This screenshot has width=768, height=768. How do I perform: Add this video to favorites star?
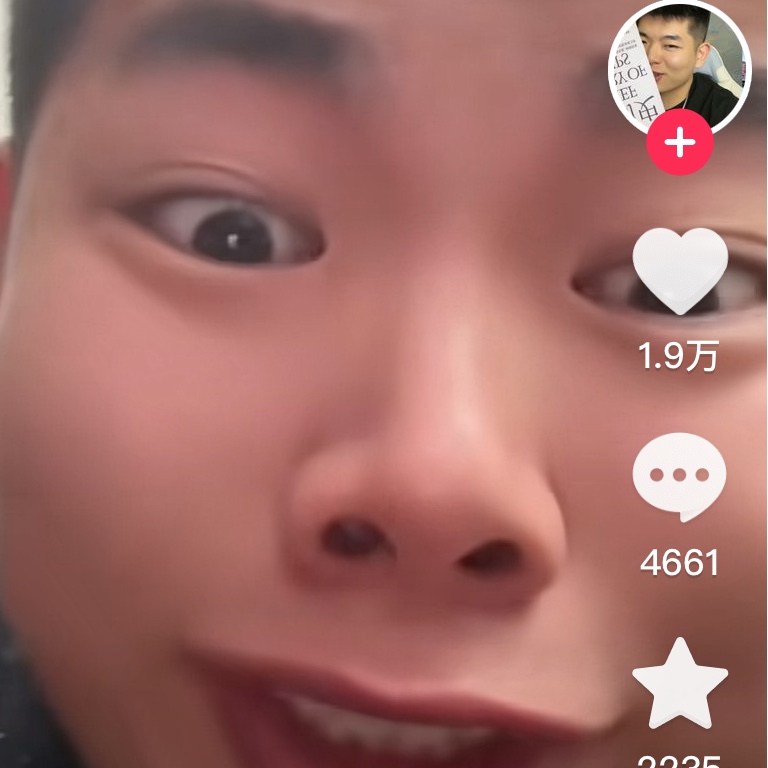[680, 684]
